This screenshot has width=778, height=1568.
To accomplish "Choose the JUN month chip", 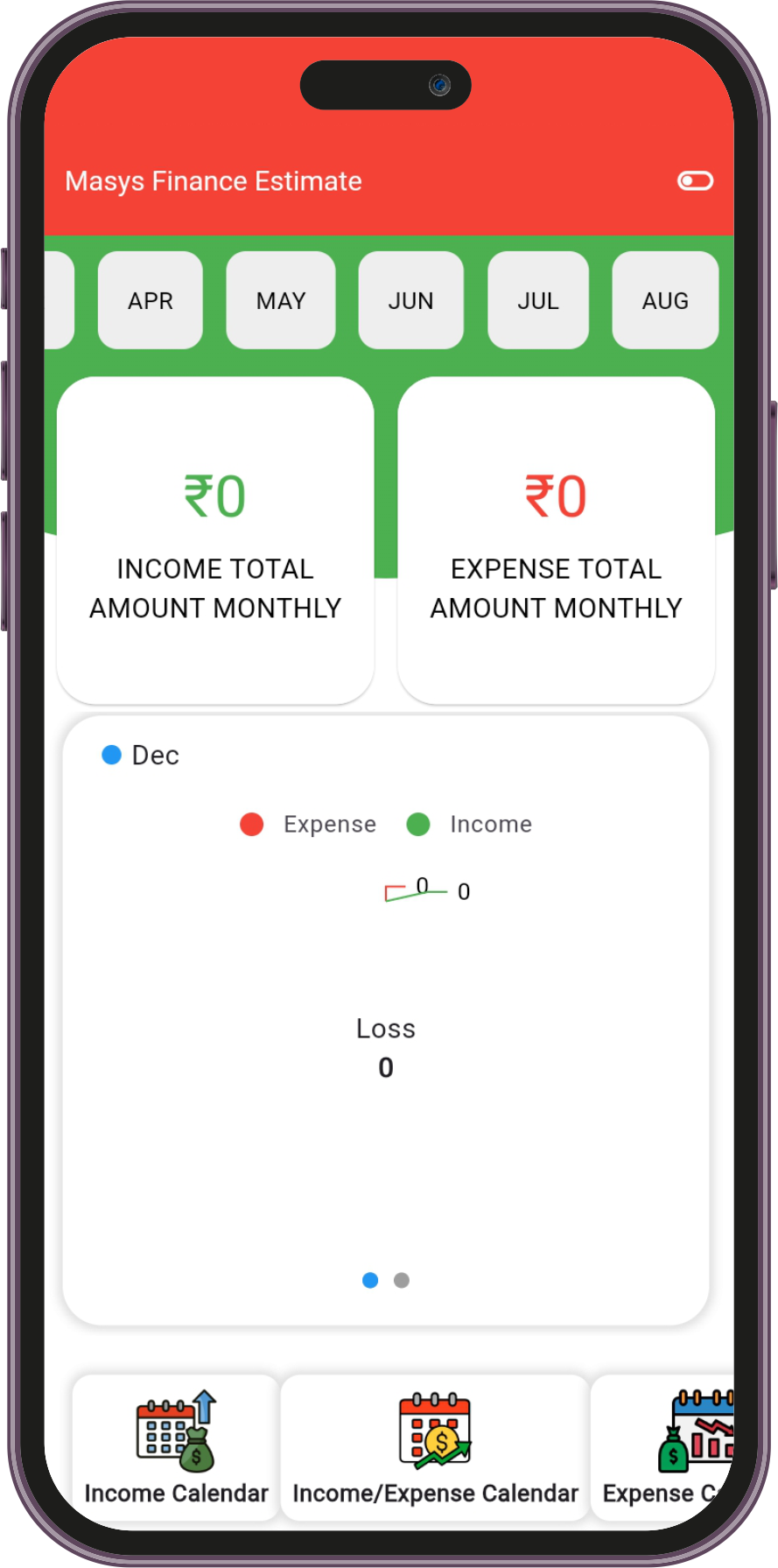I will 410,300.
